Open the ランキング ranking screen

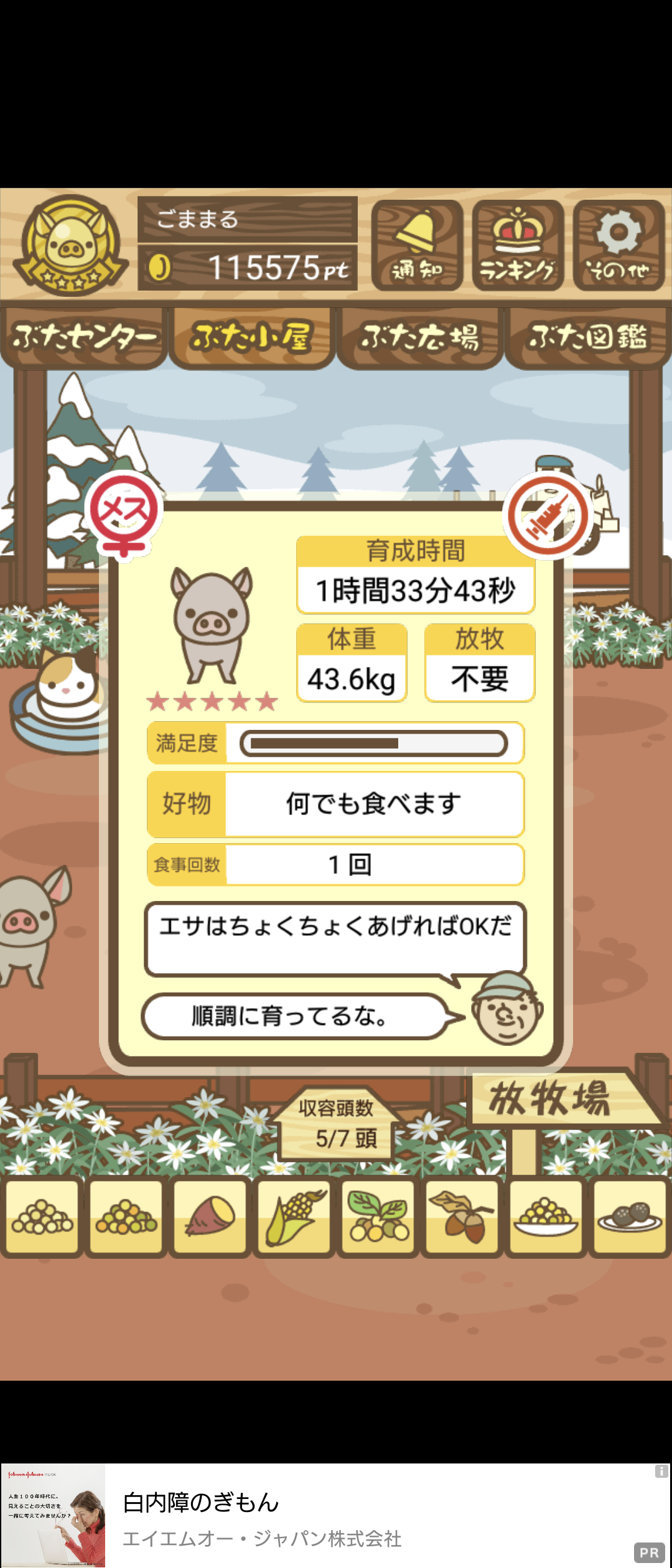point(518,245)
